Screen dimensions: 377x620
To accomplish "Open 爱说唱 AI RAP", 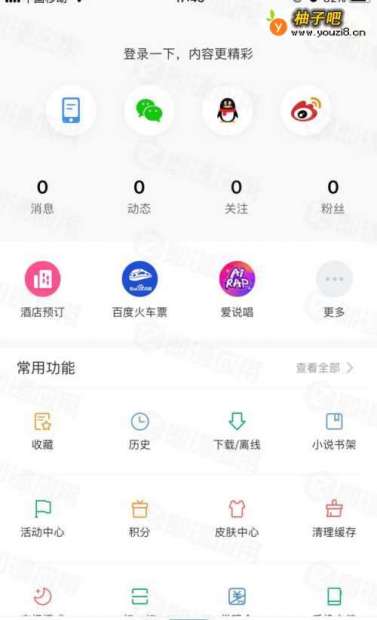I will [237, 289].
